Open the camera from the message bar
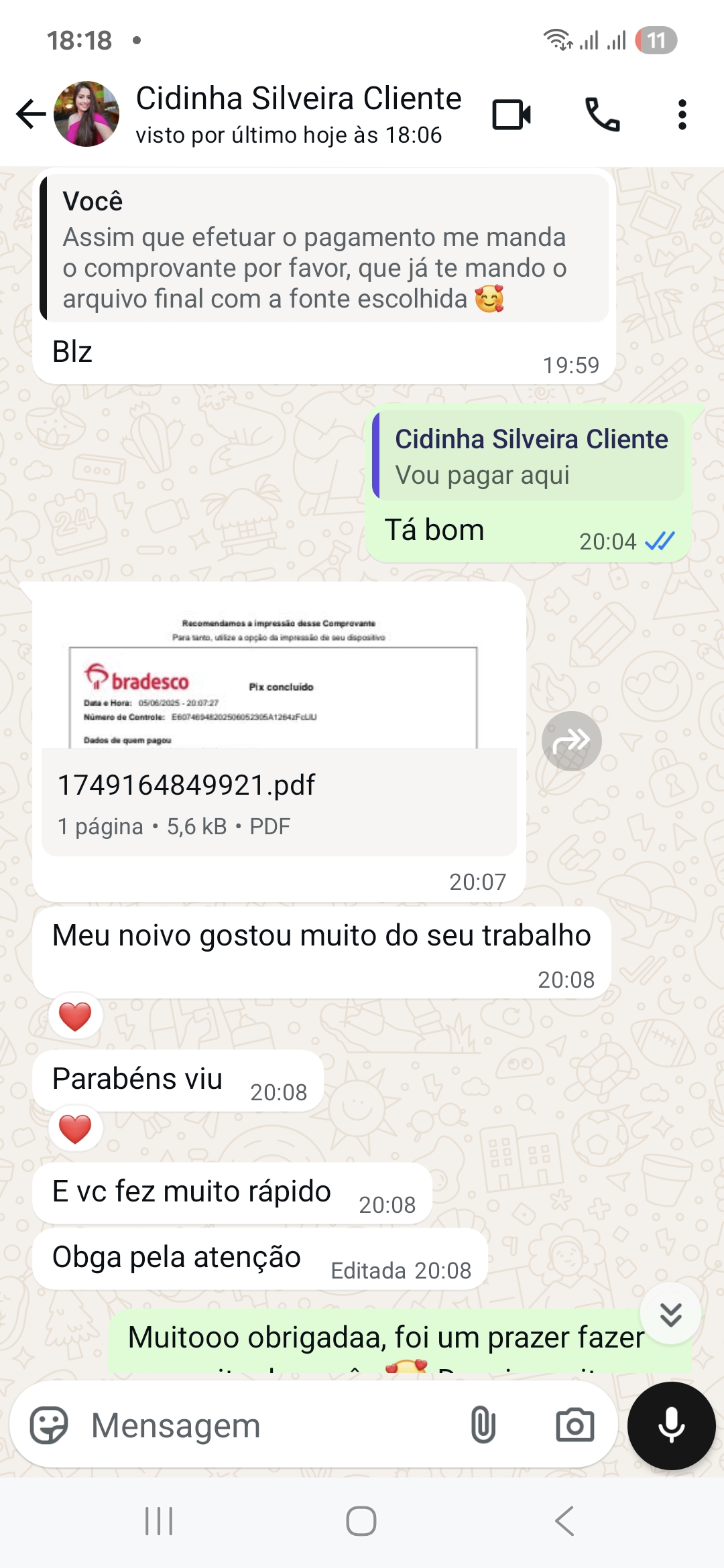The width and height of the screenshot is (724, 1568). pos(575,1425)
